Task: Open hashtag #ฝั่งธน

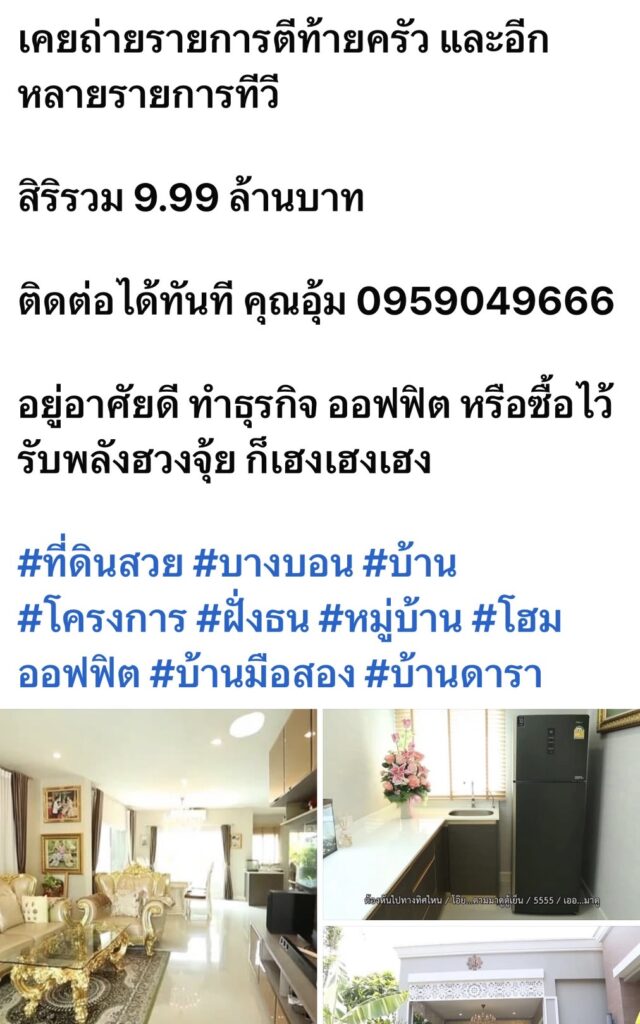Action: [x=251, y=620]
